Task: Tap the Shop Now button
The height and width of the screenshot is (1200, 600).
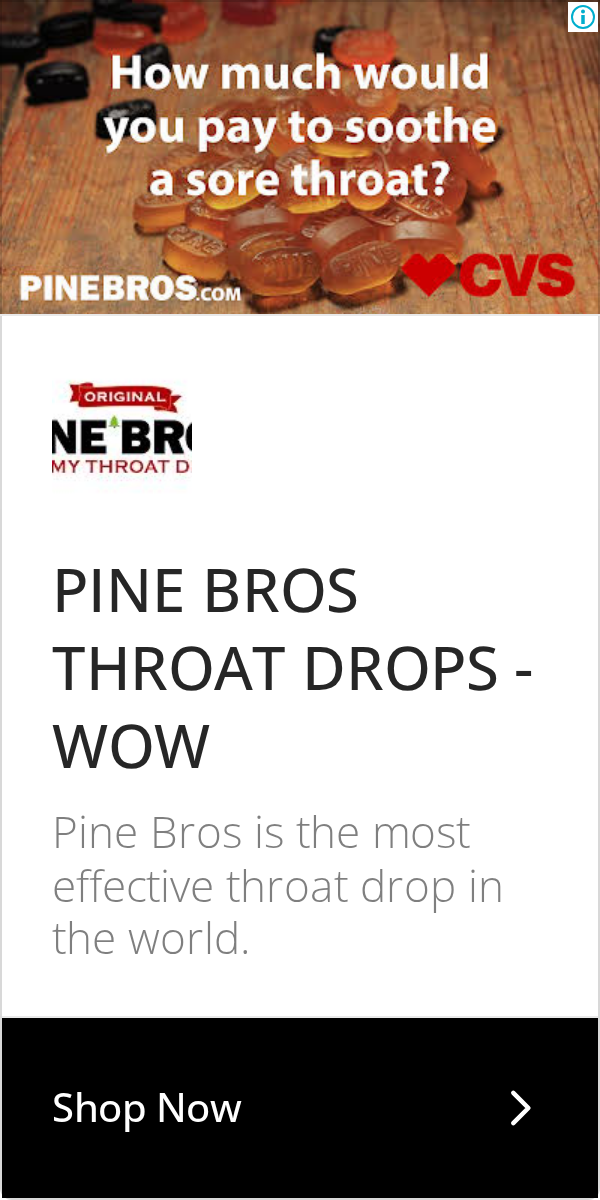Action: click(x=300, y=1108)
